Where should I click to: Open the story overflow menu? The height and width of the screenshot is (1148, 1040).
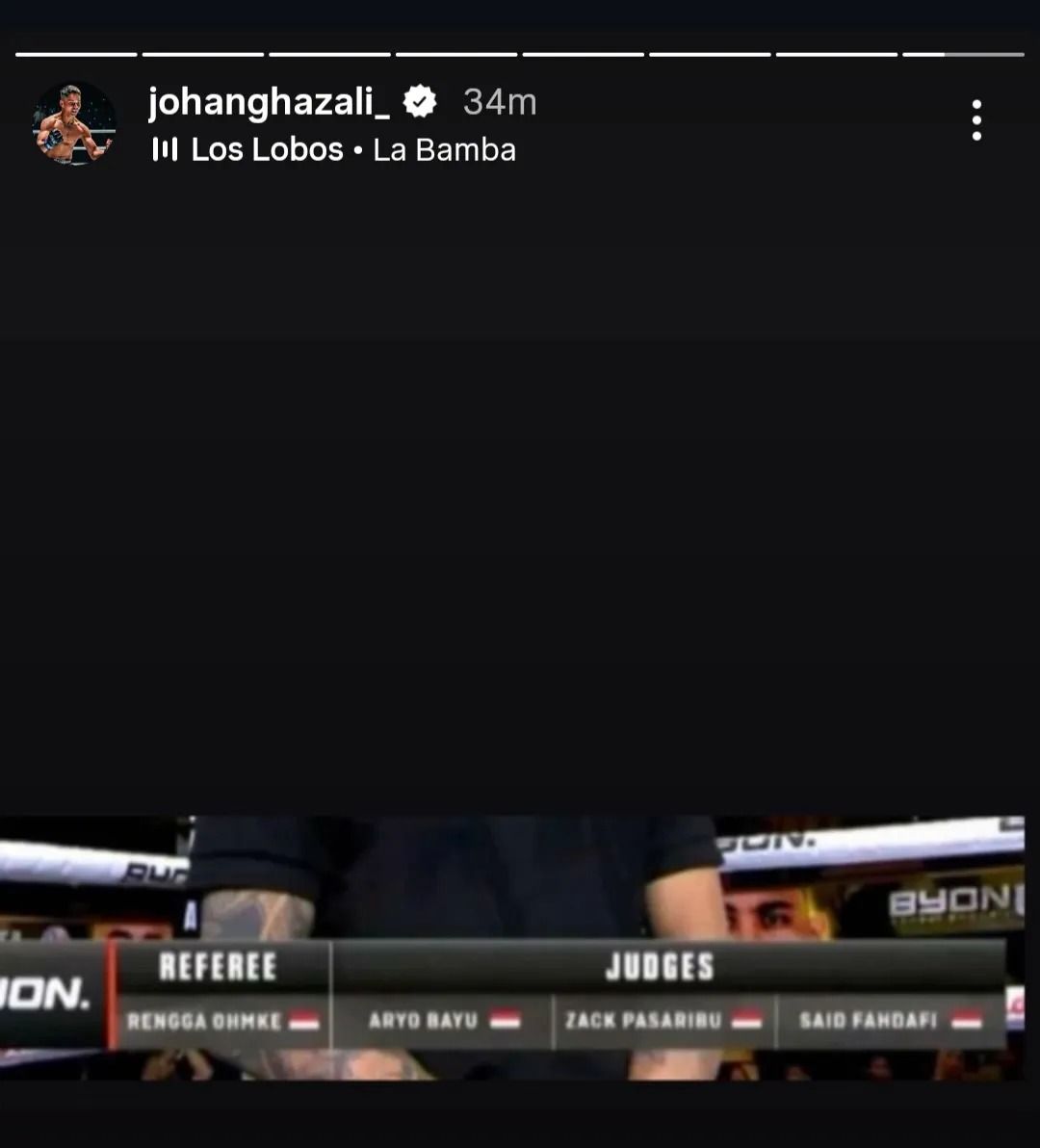click(x=976, y=120)
